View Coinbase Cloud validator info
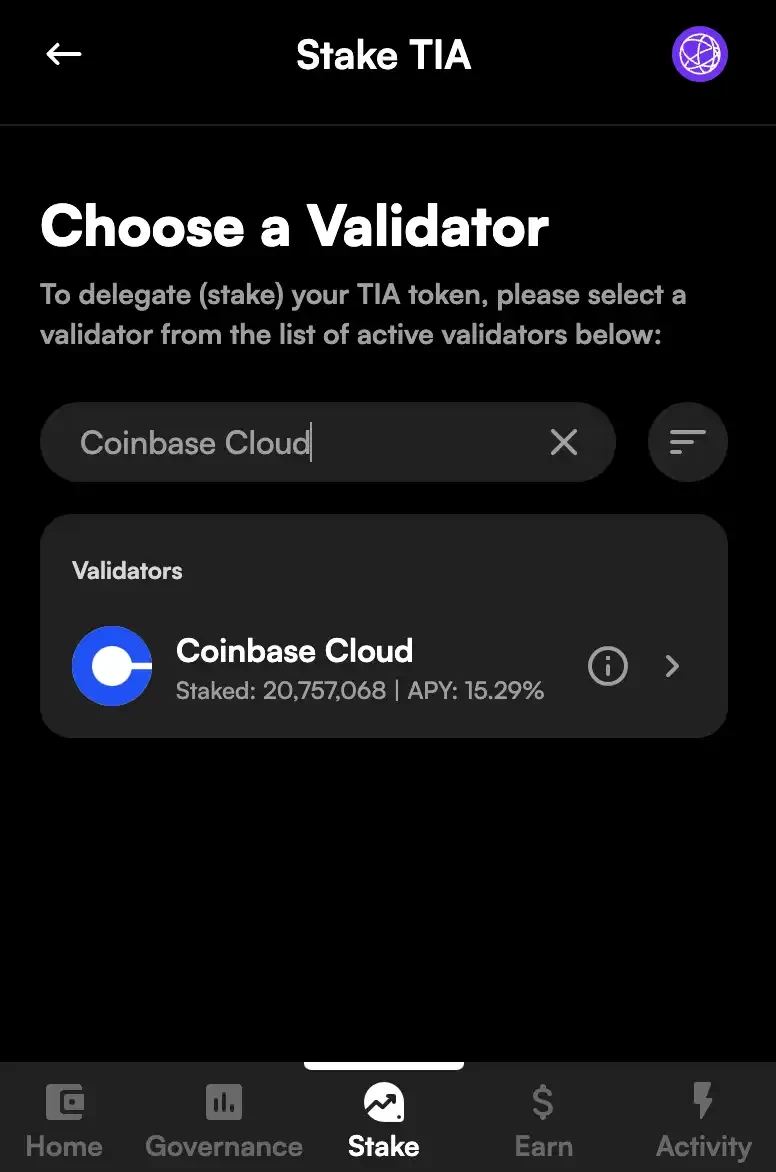The height and width of the screenshot is (1172, 776). click(608, 666)
